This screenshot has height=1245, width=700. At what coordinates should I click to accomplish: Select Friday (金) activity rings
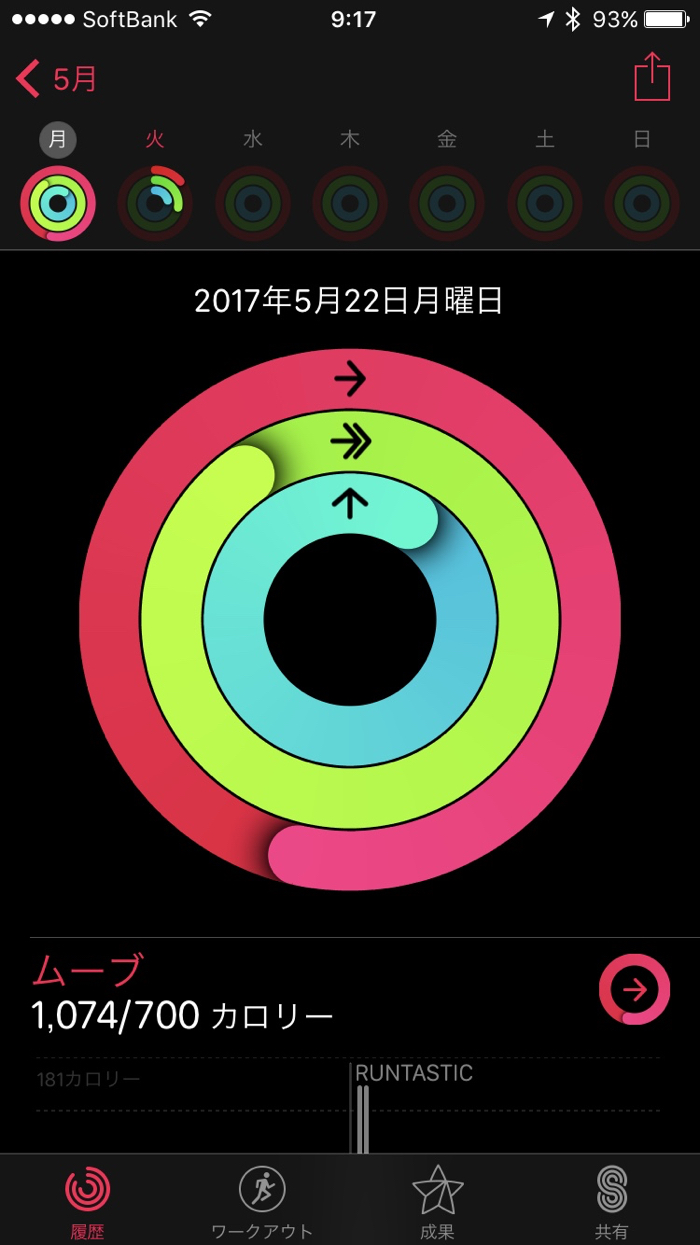447,203
